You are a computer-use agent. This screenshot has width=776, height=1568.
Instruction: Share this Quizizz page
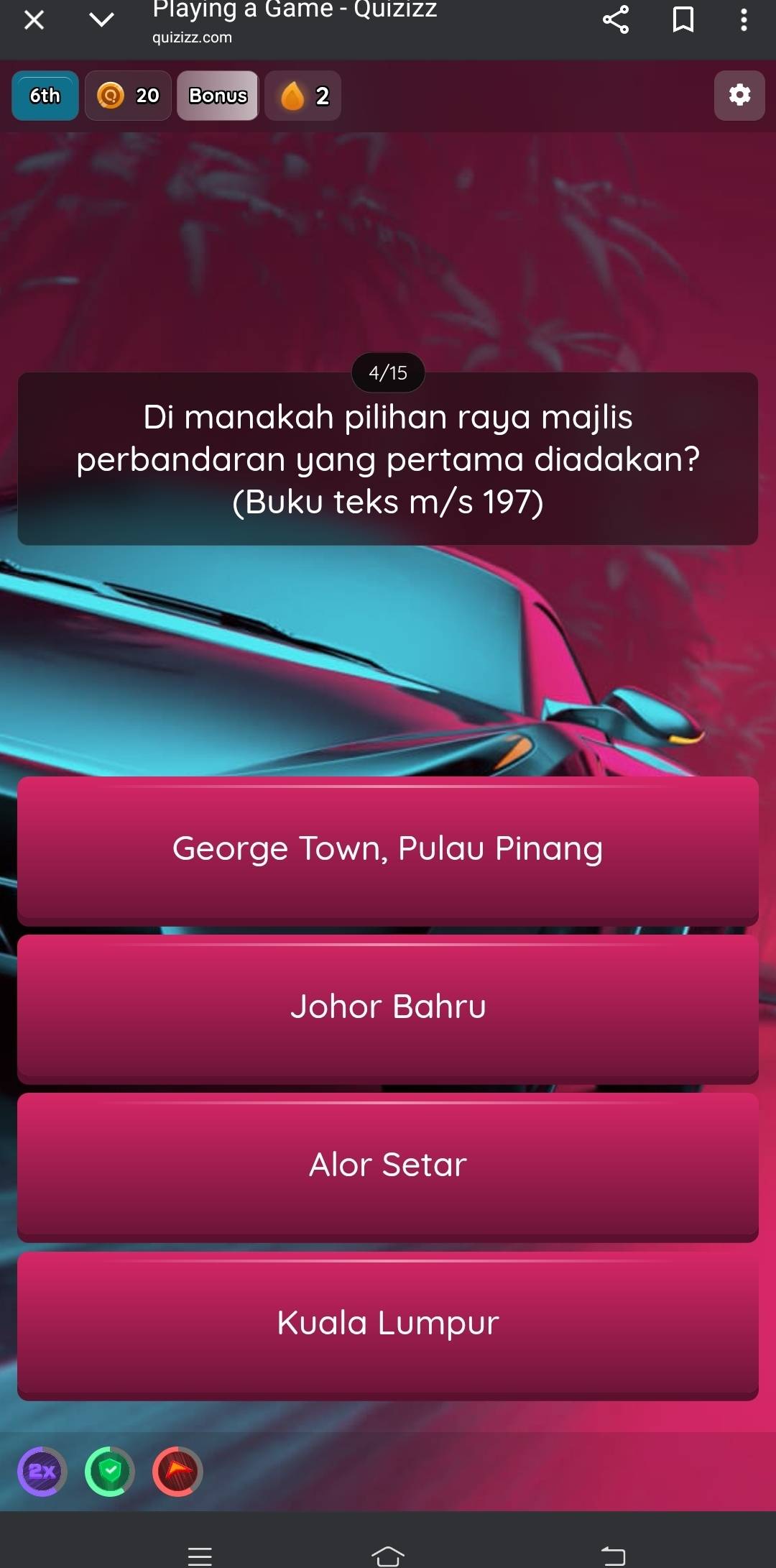tap(616, 19)
